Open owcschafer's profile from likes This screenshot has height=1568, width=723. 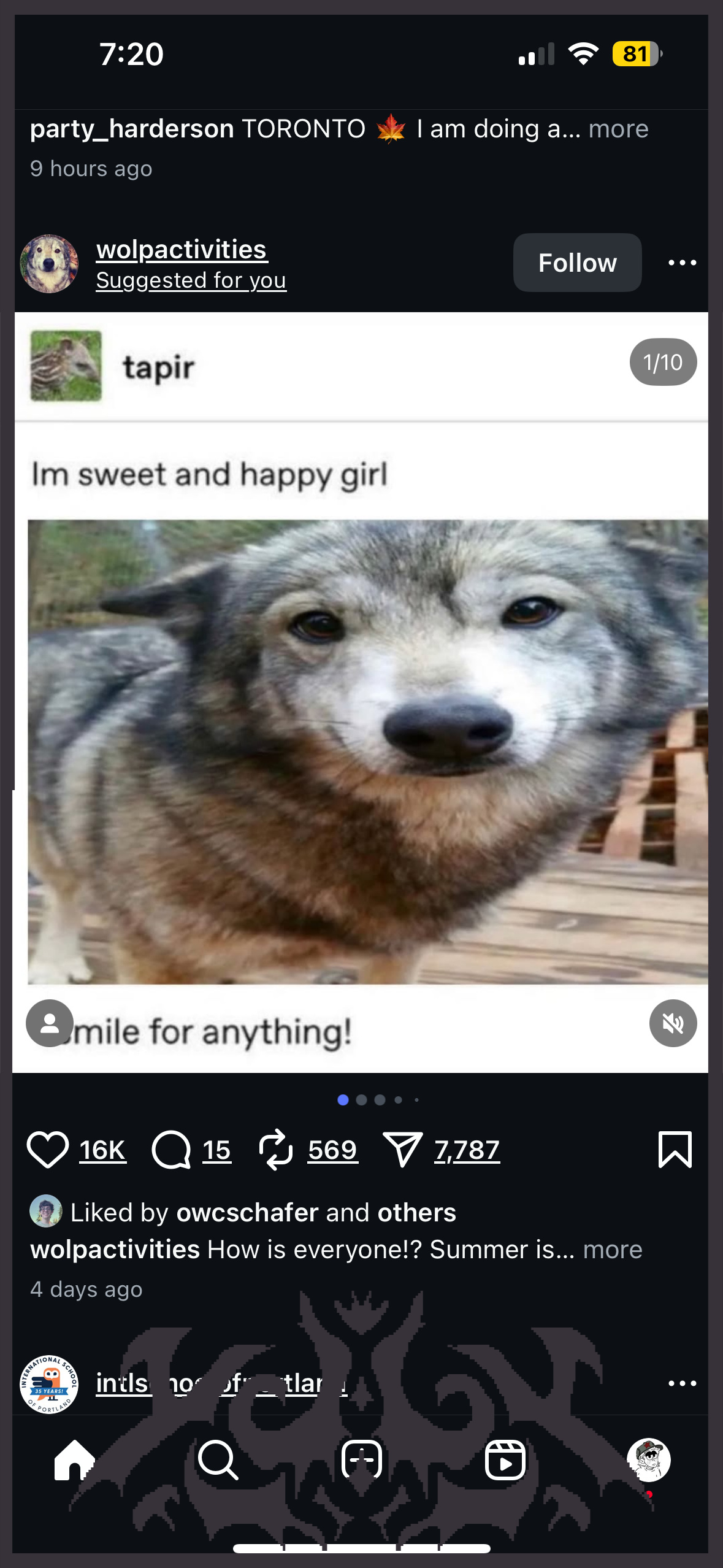click(x=247, y=1213)
